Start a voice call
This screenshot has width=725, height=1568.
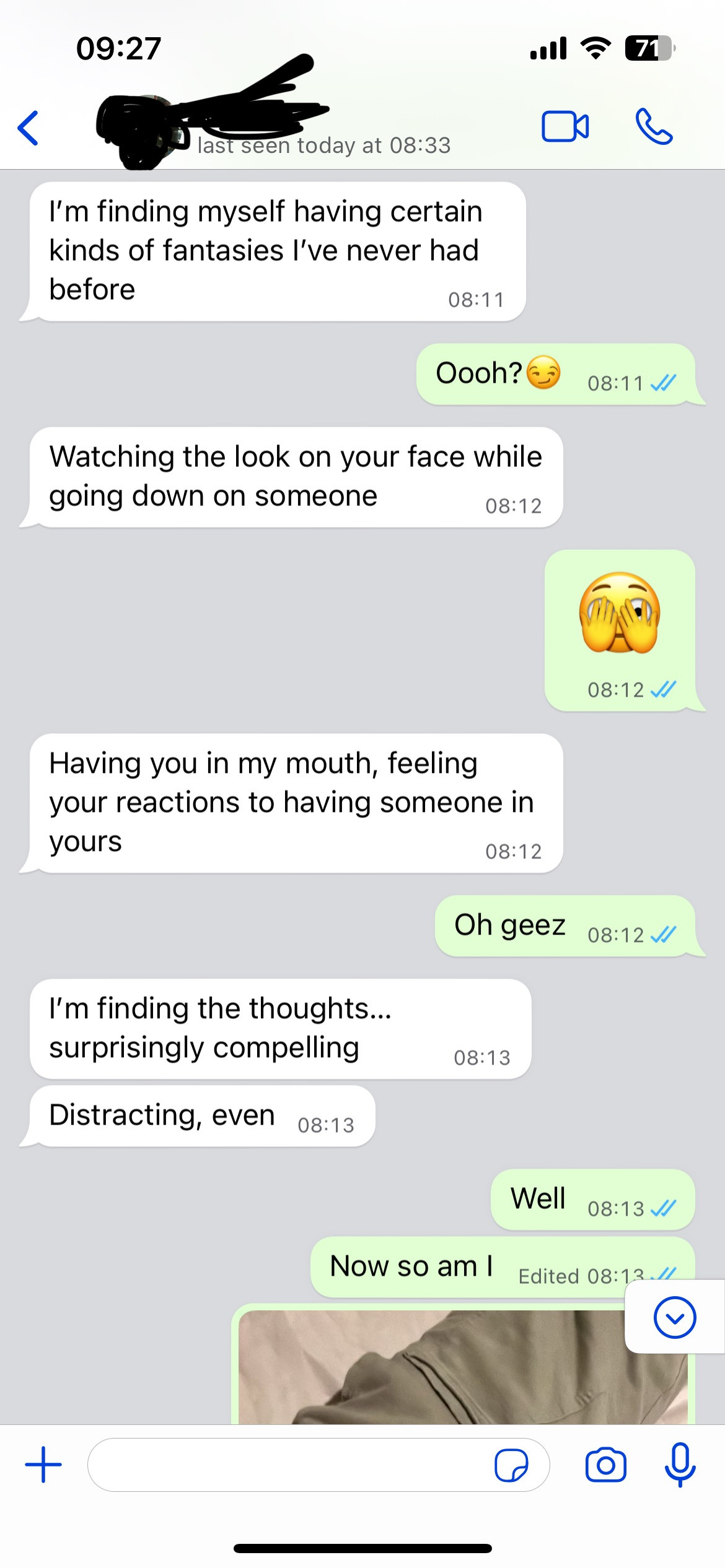click(654, 127)
